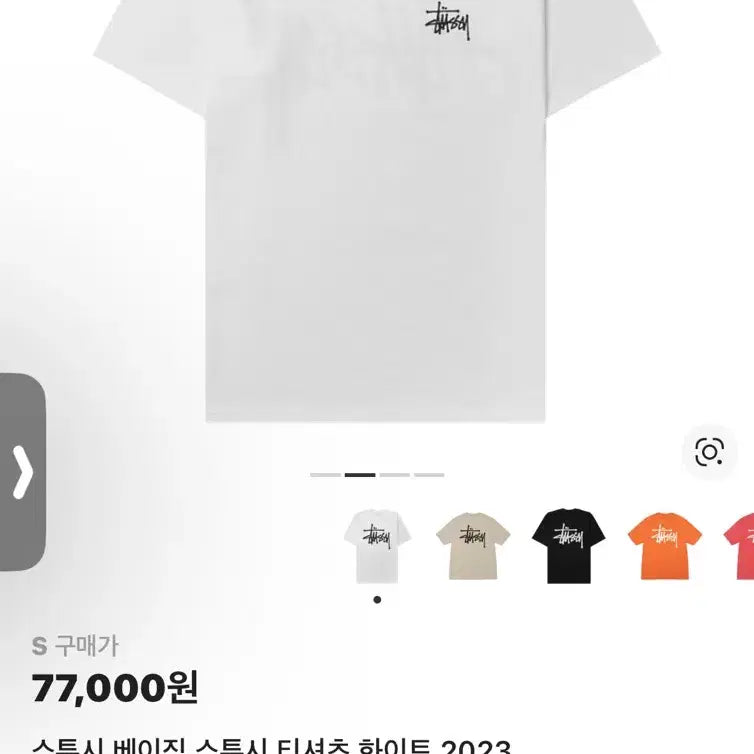
Task: Pick the black t-shirt color variant
Action: (x=568, y=545)
